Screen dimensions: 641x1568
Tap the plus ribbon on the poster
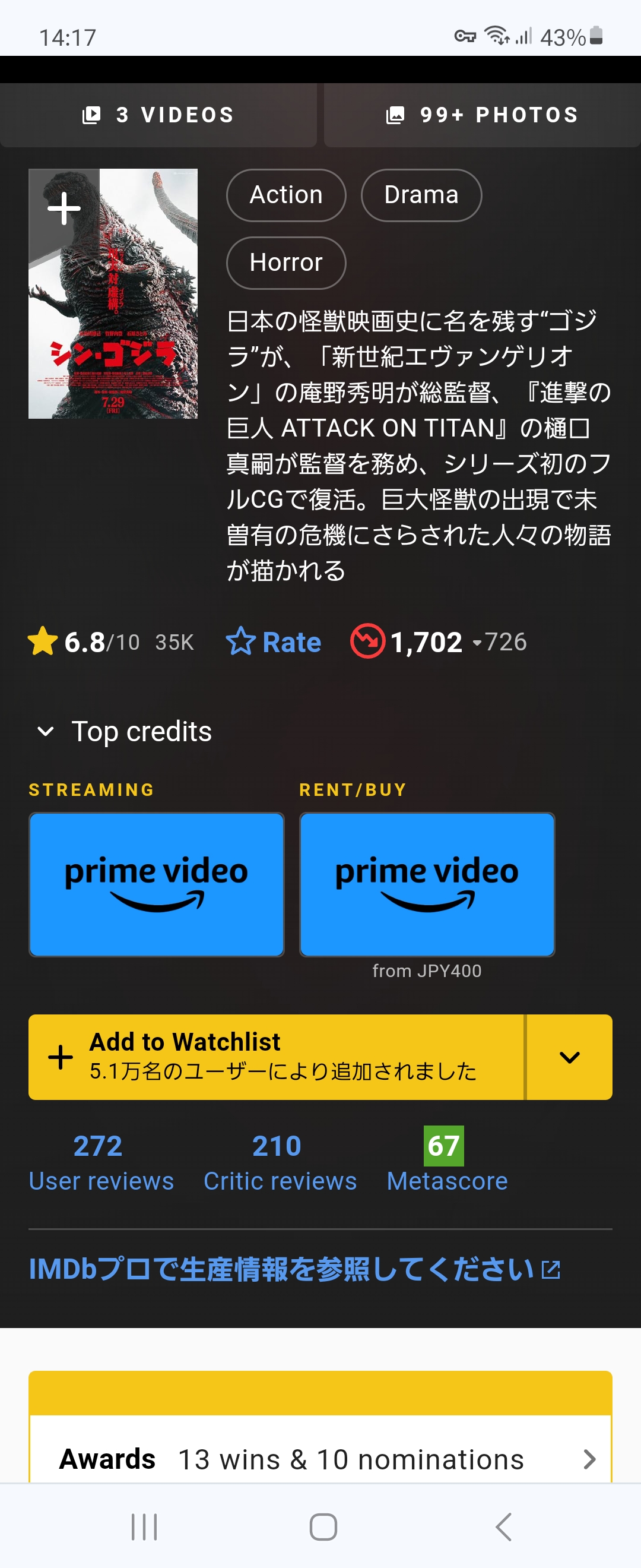pos(64,209)
